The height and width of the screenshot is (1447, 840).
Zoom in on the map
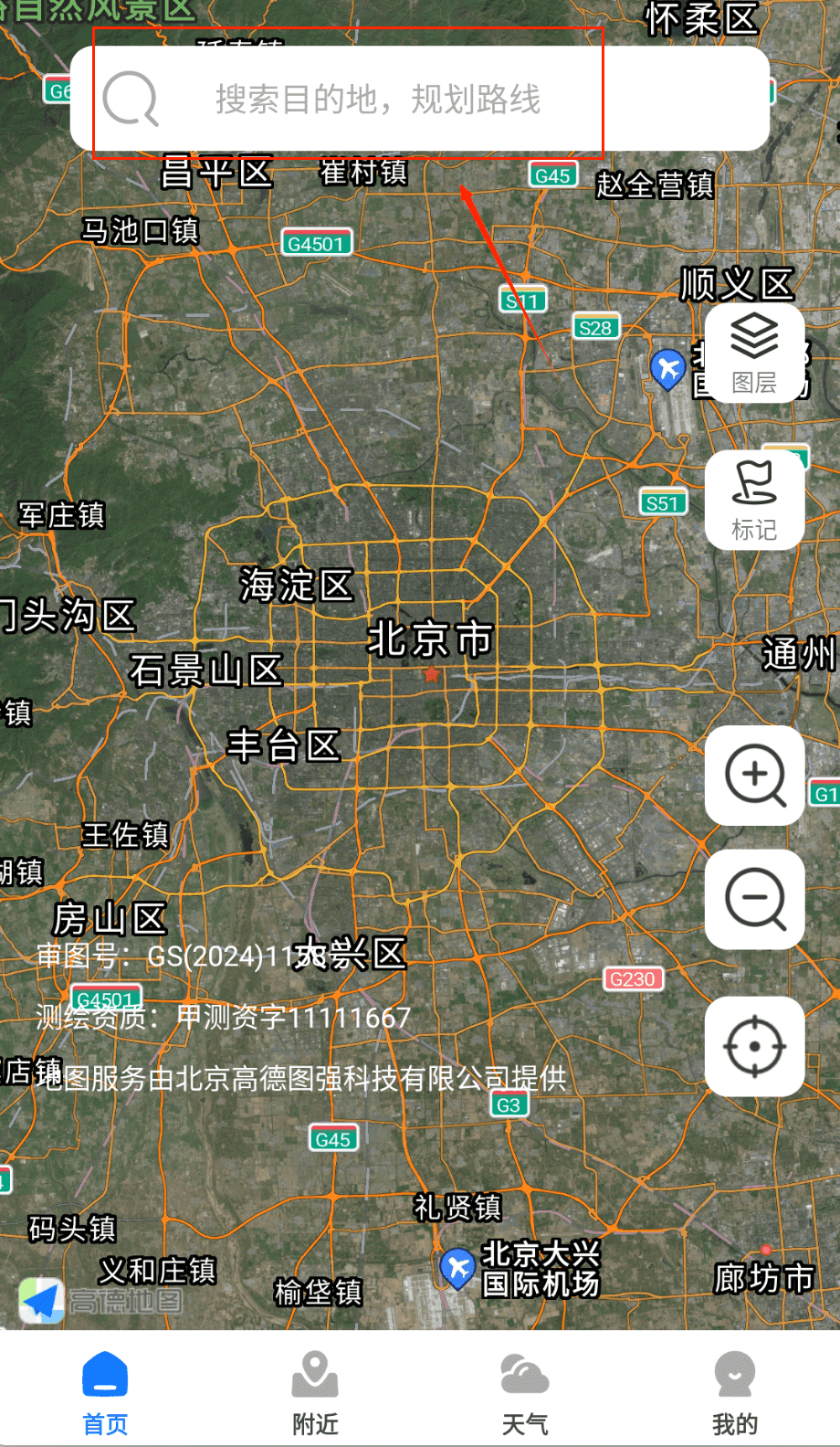click(754, 776)
